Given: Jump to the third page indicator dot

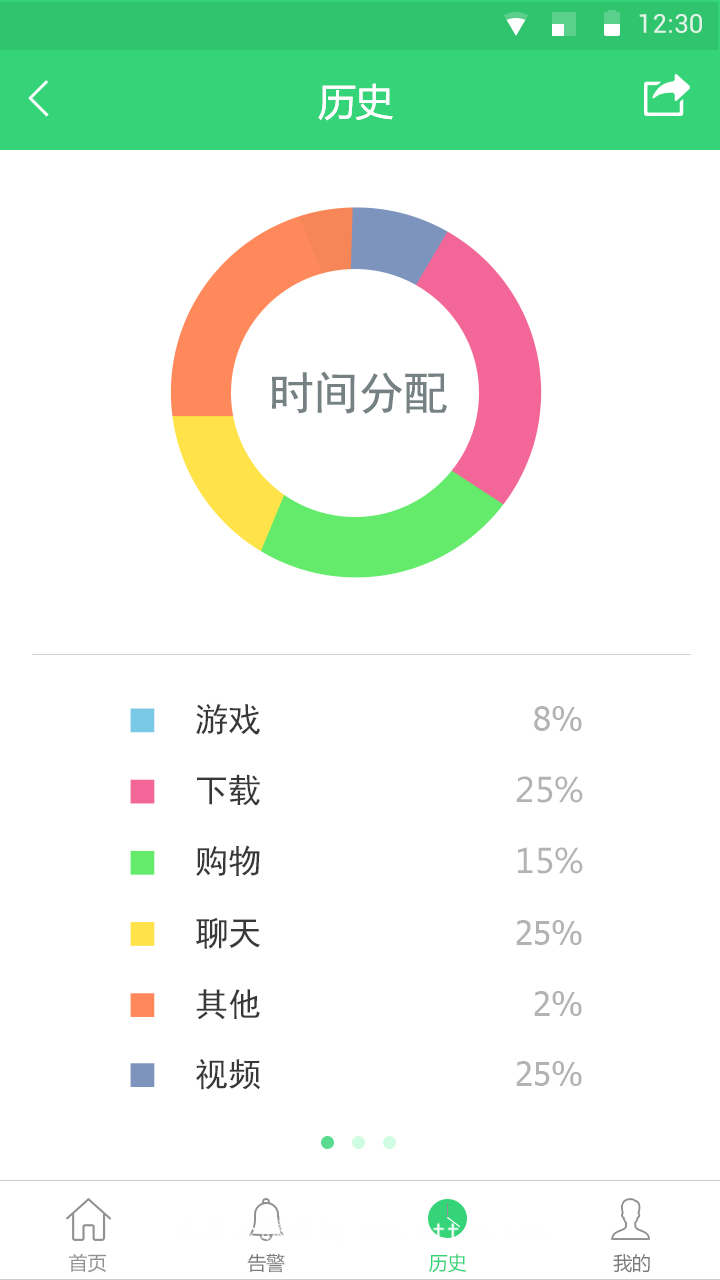Looking at the screenshot, I should pyautogui.click(x=389, y=1142).
